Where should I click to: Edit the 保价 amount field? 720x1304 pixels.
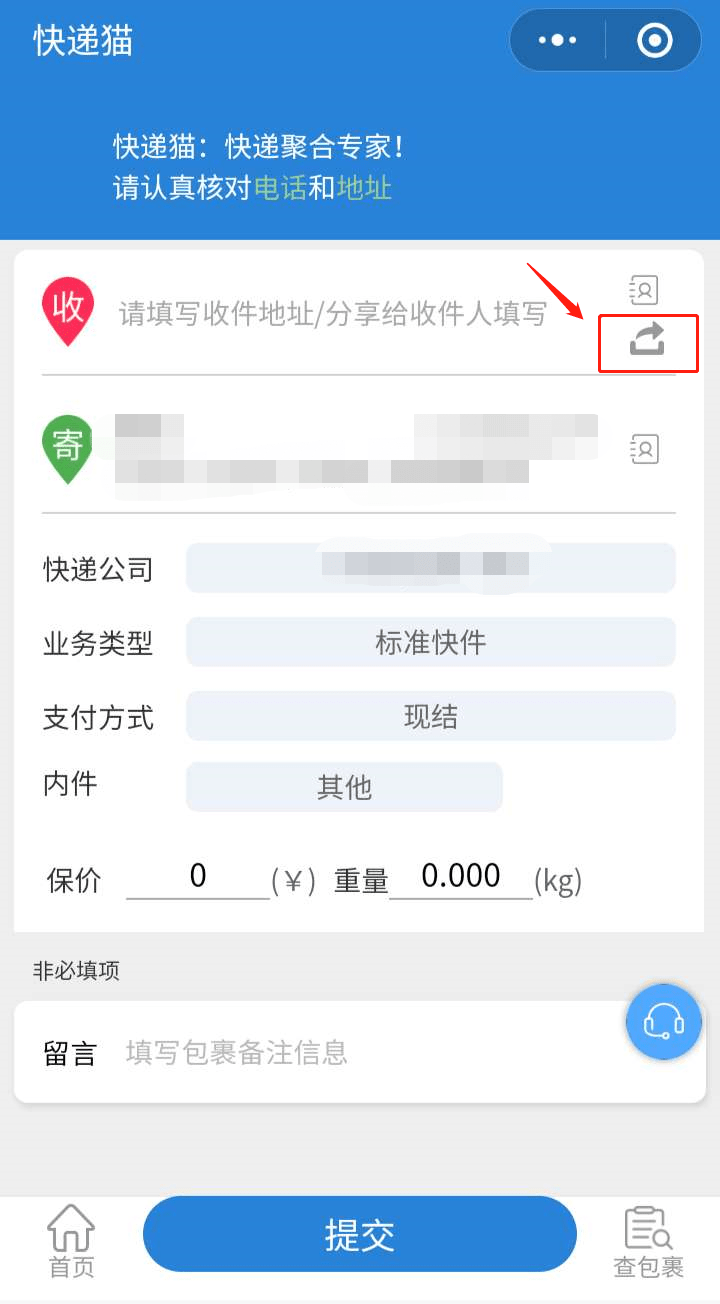click(x=198, y=878)
